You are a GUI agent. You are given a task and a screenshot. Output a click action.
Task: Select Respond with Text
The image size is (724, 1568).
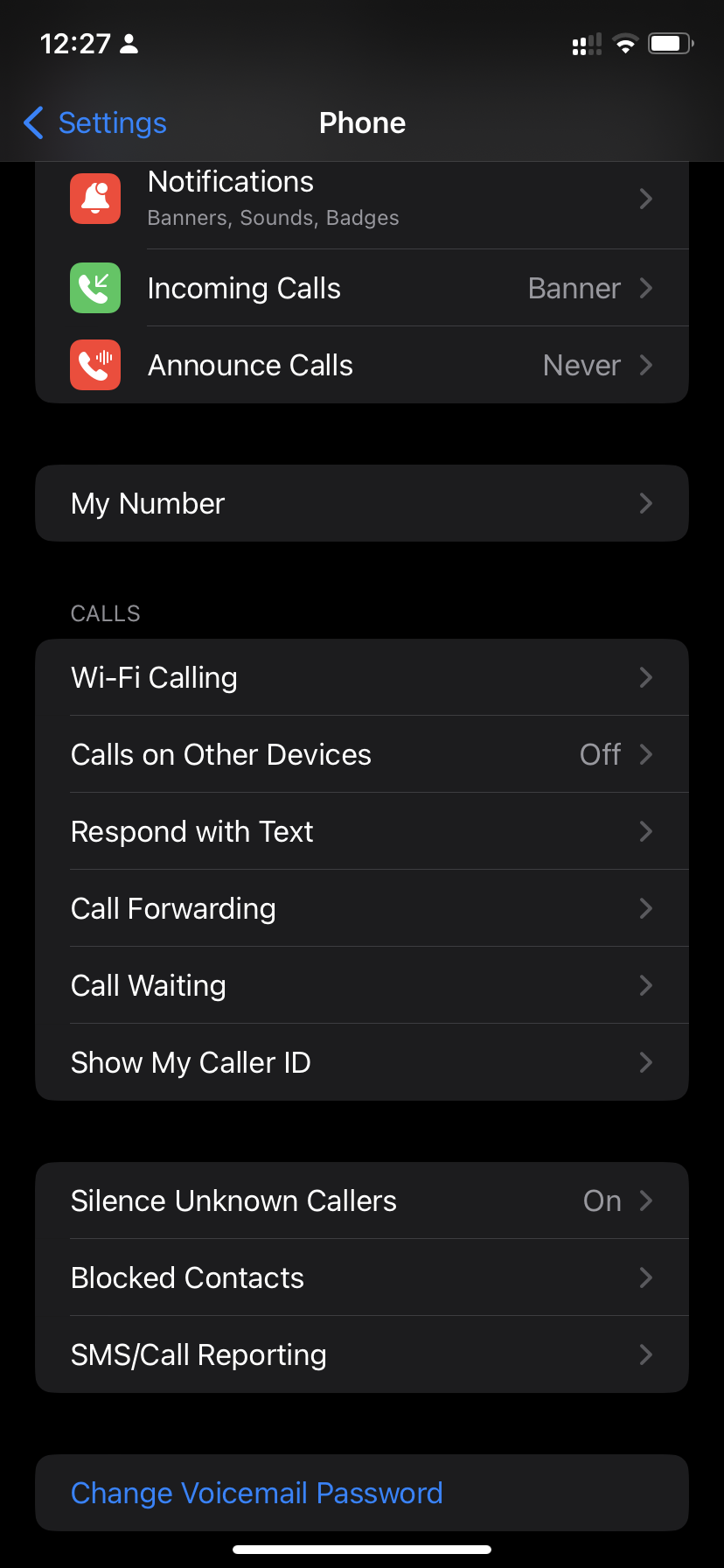point(362,831)
